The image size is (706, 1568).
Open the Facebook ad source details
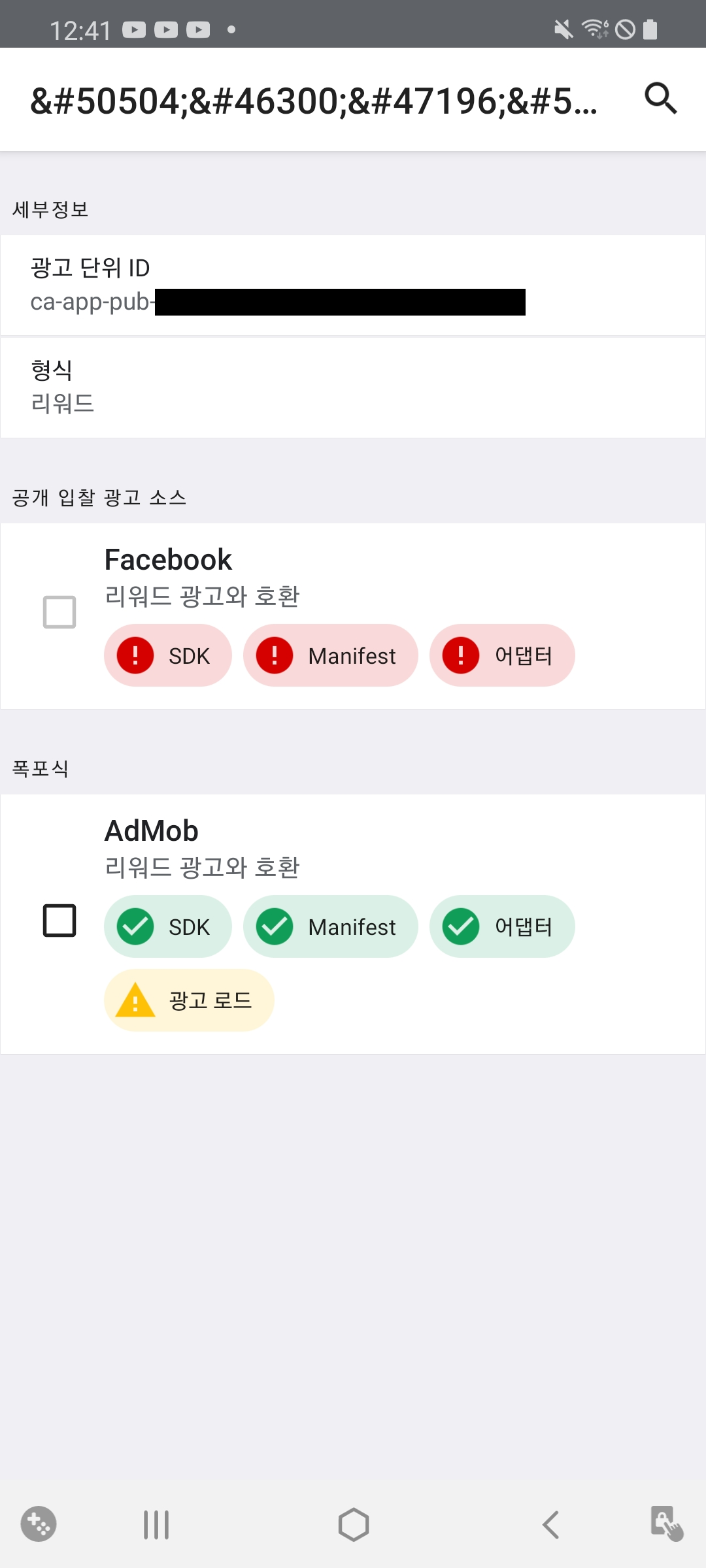353,615
